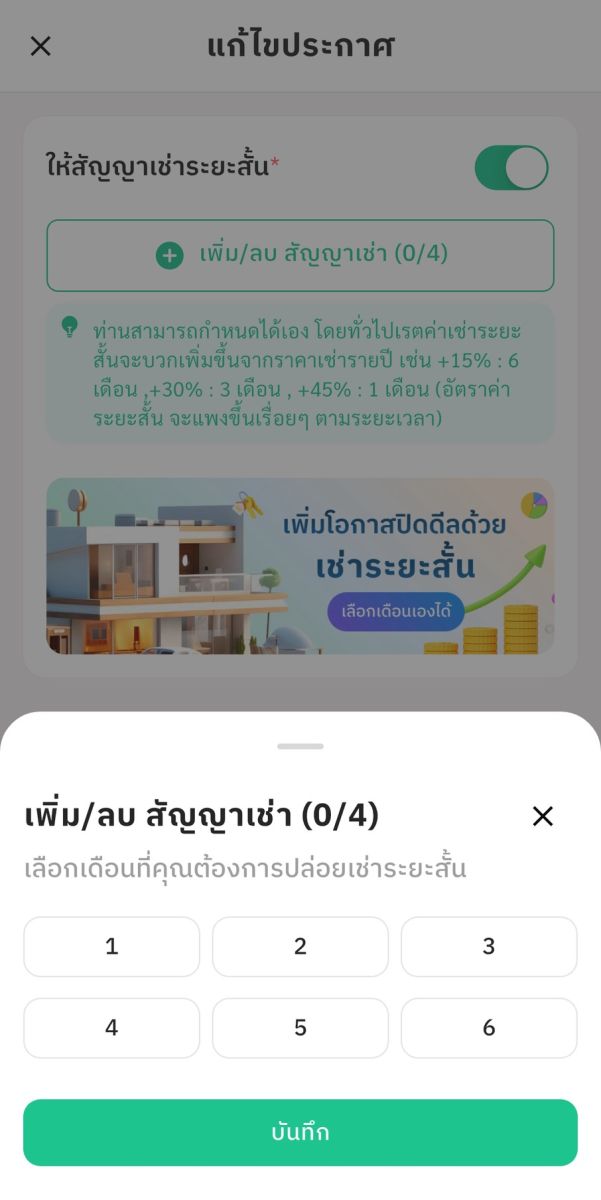Close the bottom sheet with the X

542,816
